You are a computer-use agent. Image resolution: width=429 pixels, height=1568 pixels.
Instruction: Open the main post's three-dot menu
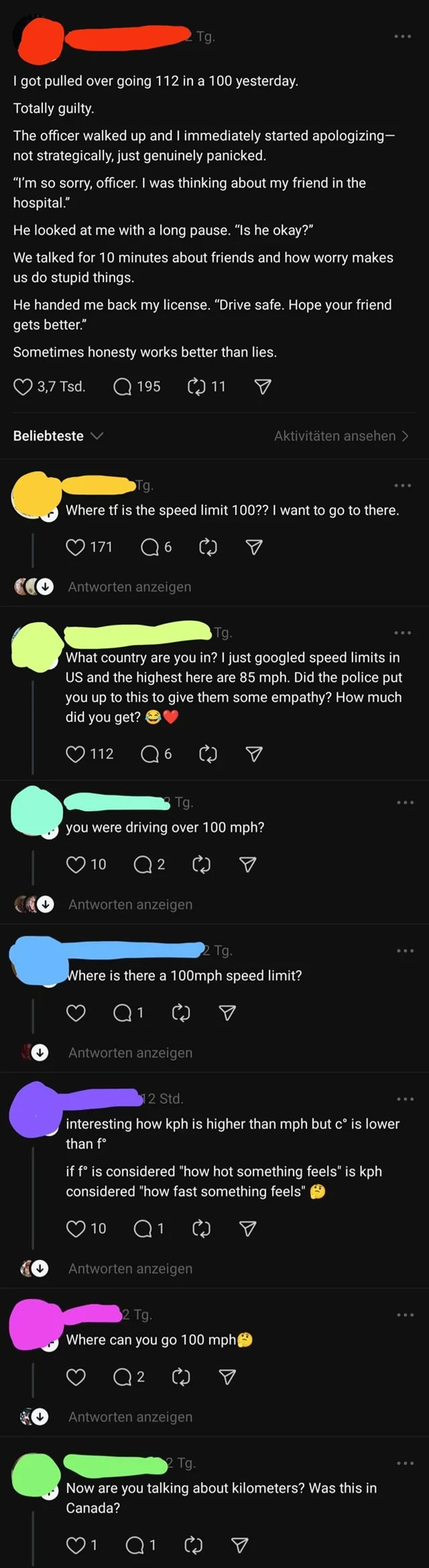(402, 37)
